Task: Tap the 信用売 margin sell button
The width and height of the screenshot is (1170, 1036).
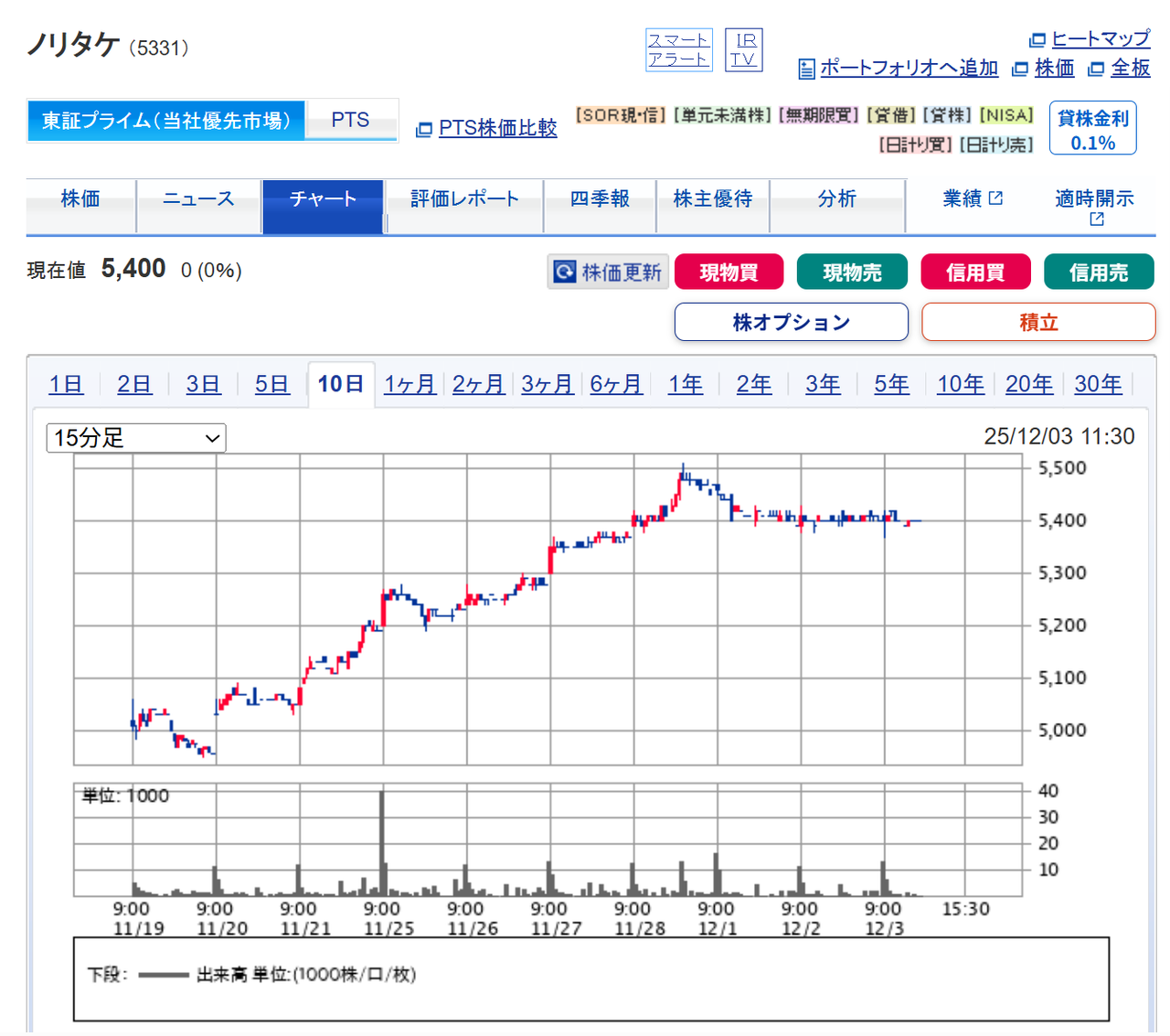Action: point(1099,272)
